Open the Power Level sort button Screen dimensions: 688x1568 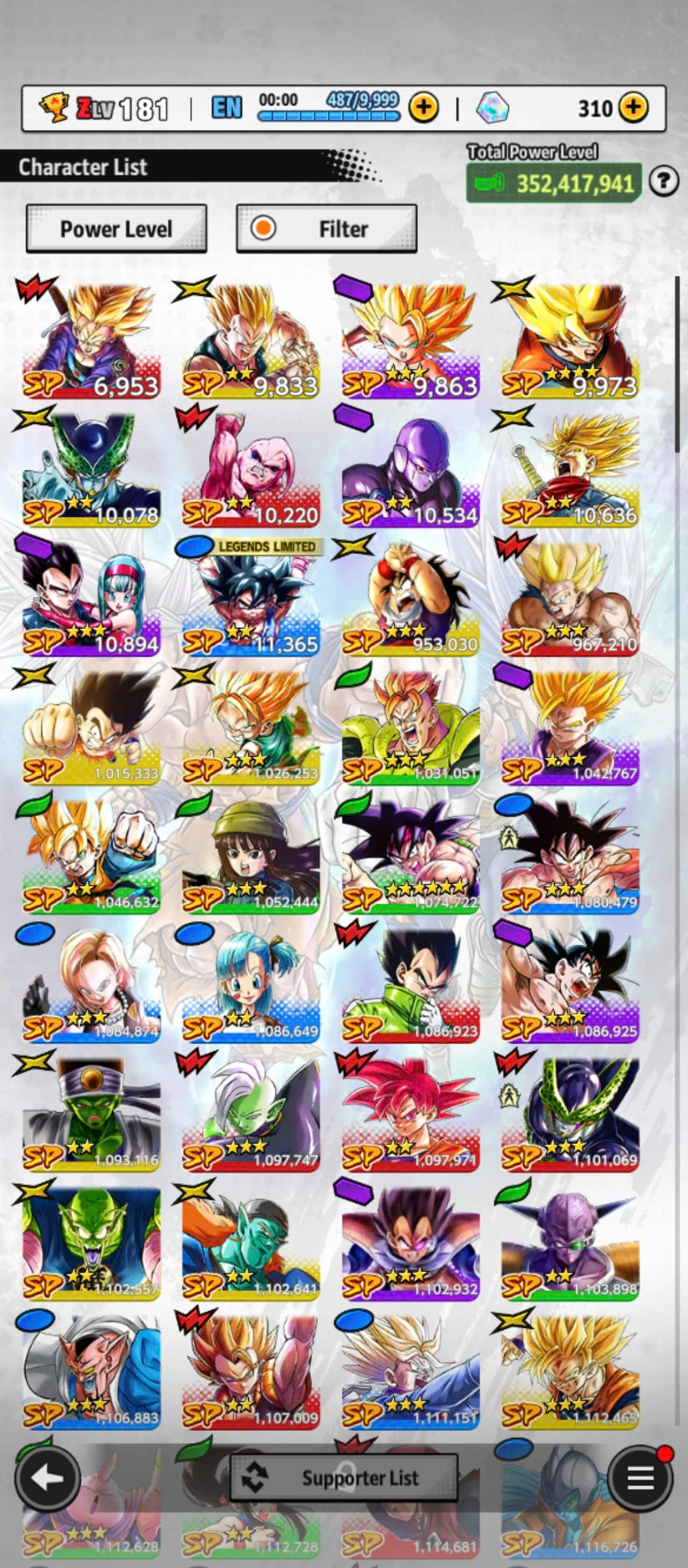point(116,229)
